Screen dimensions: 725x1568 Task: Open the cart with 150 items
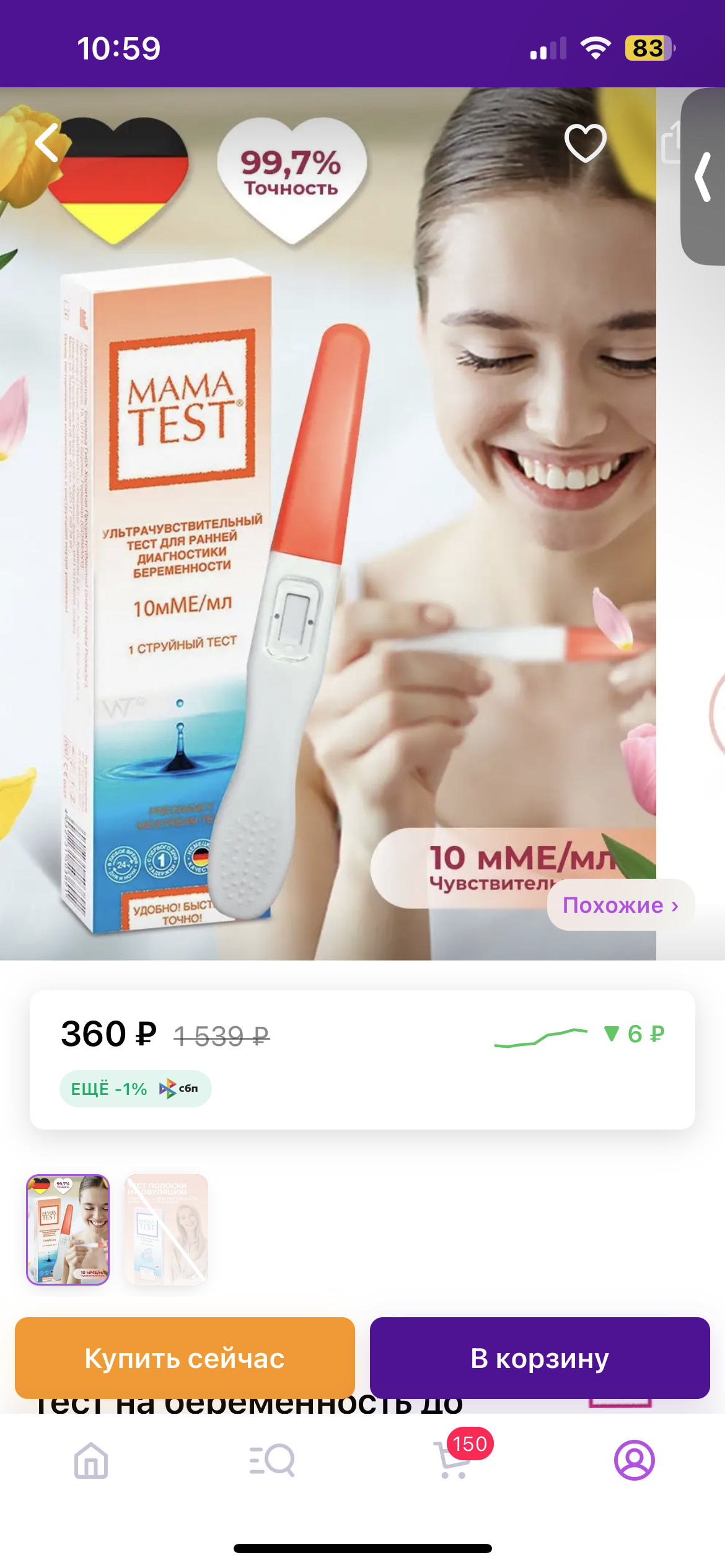tap(454, 1459)
